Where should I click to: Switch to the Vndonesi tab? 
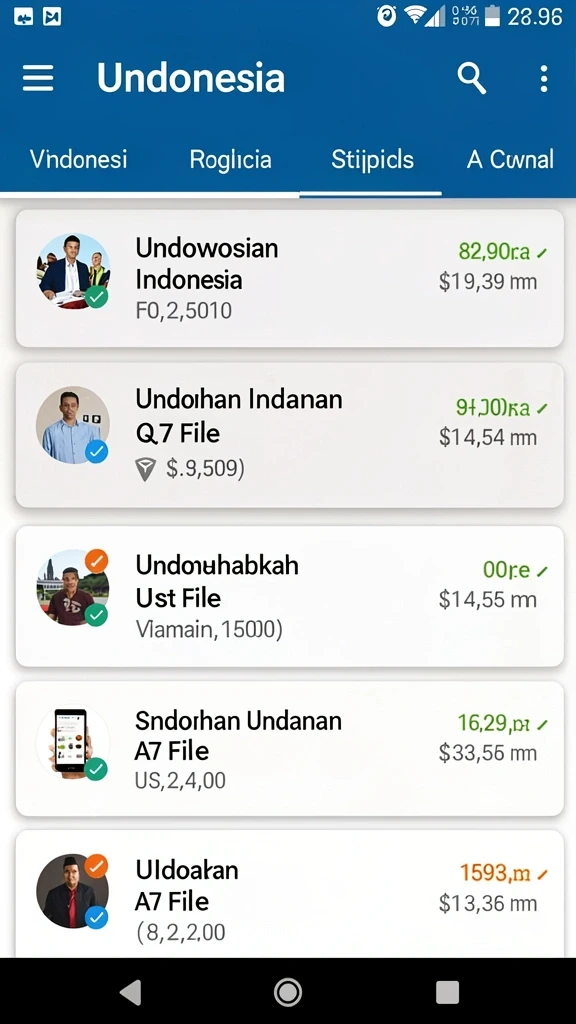pos(78,159)
